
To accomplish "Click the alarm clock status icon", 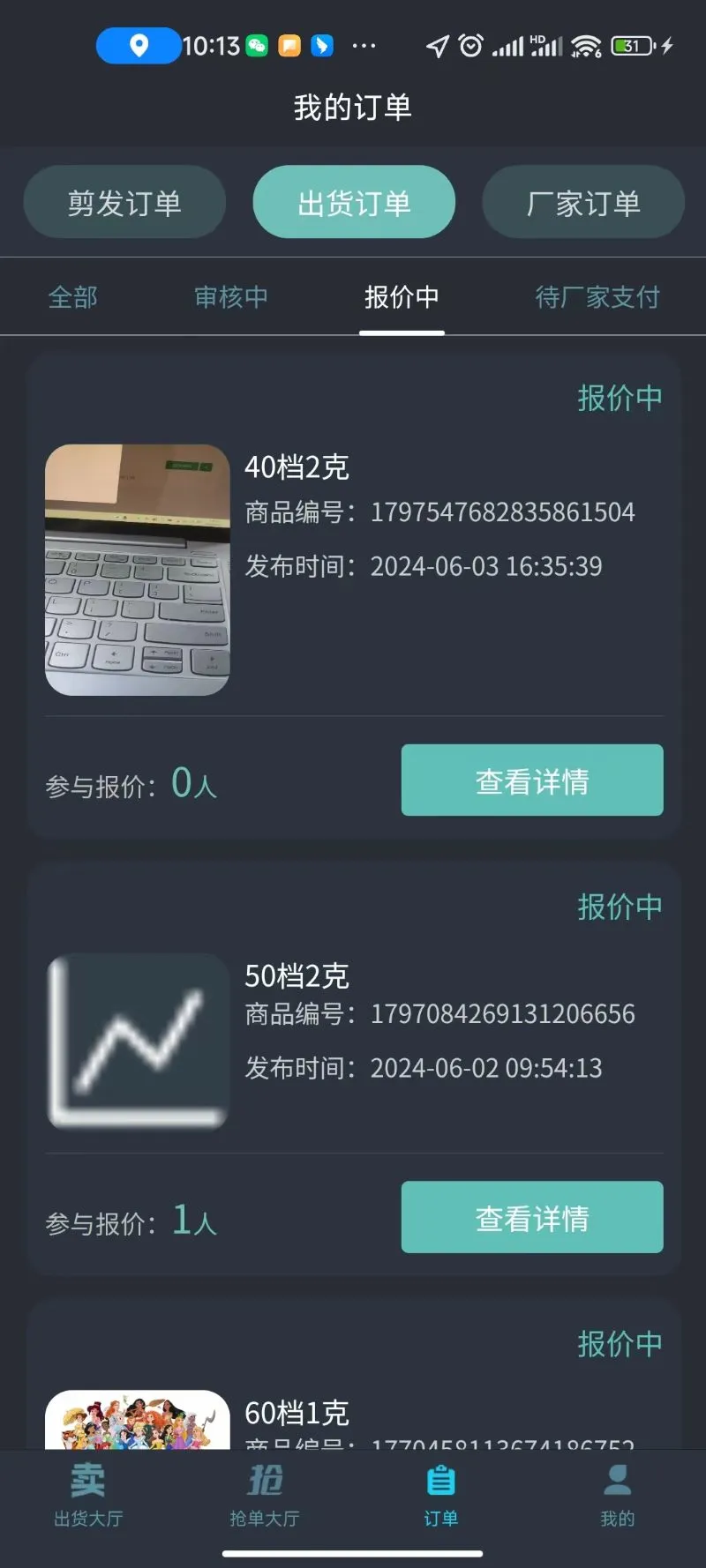I will coord(469,44).
